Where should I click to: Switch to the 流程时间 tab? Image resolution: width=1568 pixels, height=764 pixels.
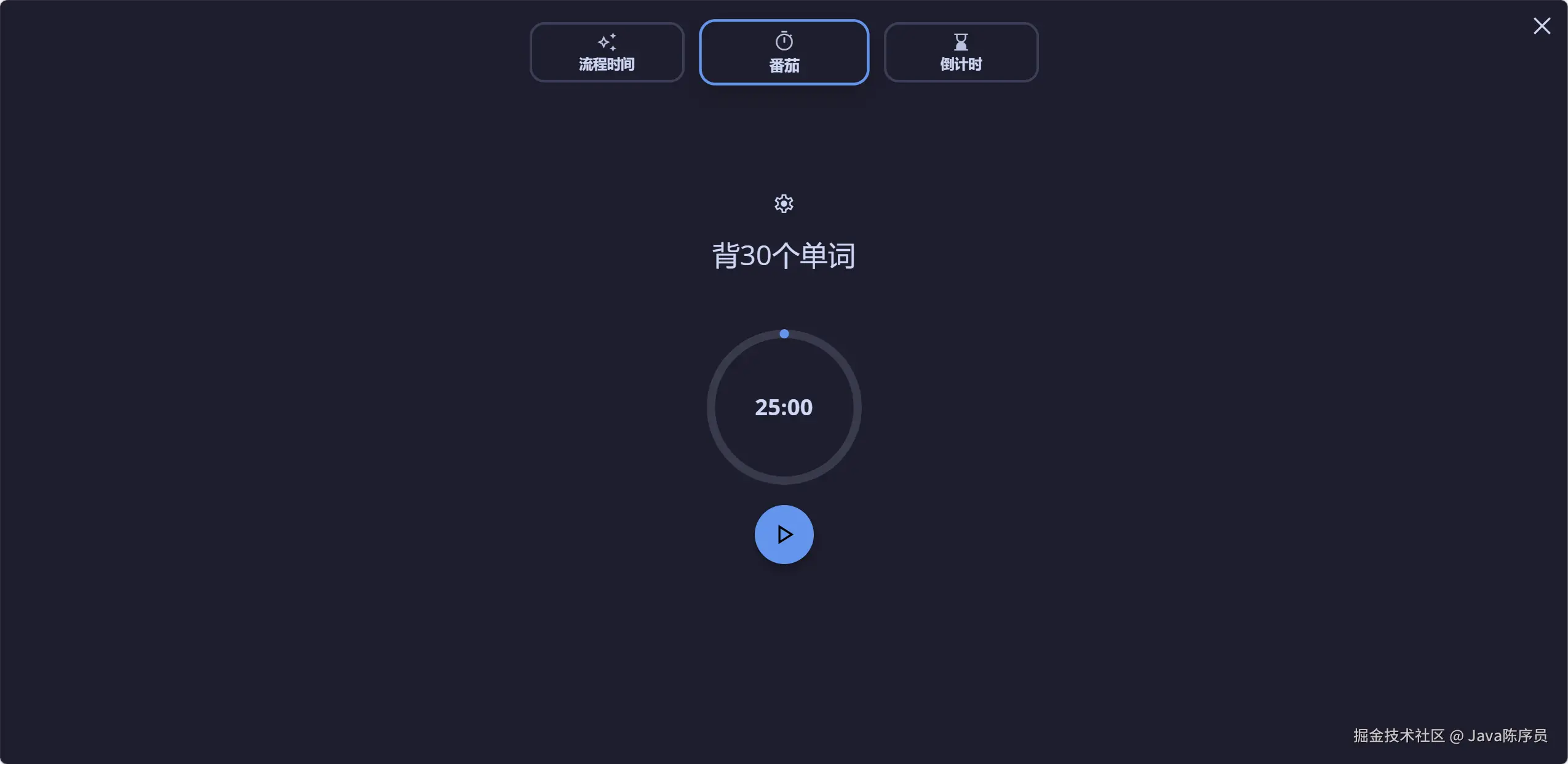click(607, 52)
